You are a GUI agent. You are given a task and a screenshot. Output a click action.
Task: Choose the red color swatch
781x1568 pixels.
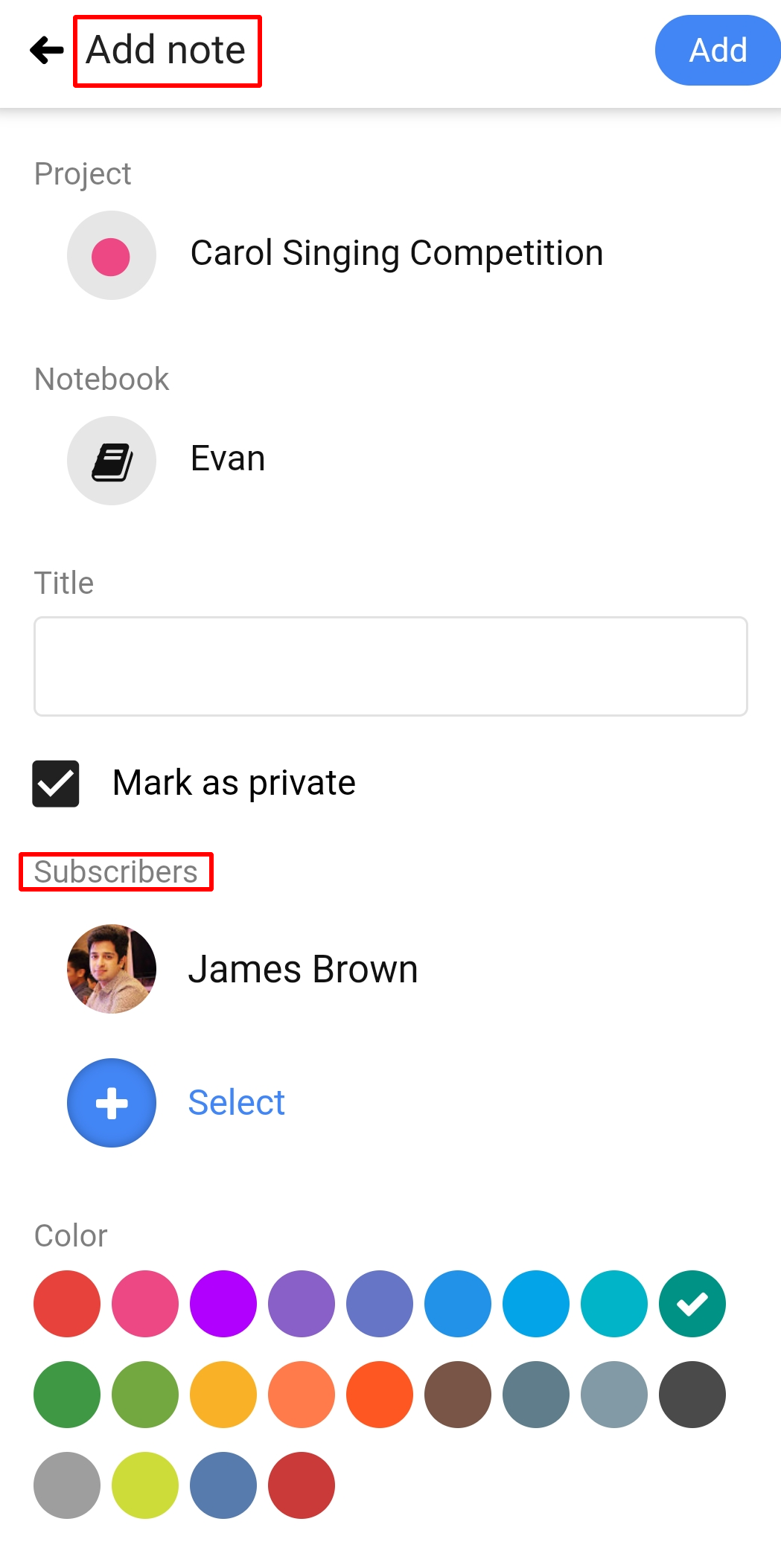(x=67, y=1304)
